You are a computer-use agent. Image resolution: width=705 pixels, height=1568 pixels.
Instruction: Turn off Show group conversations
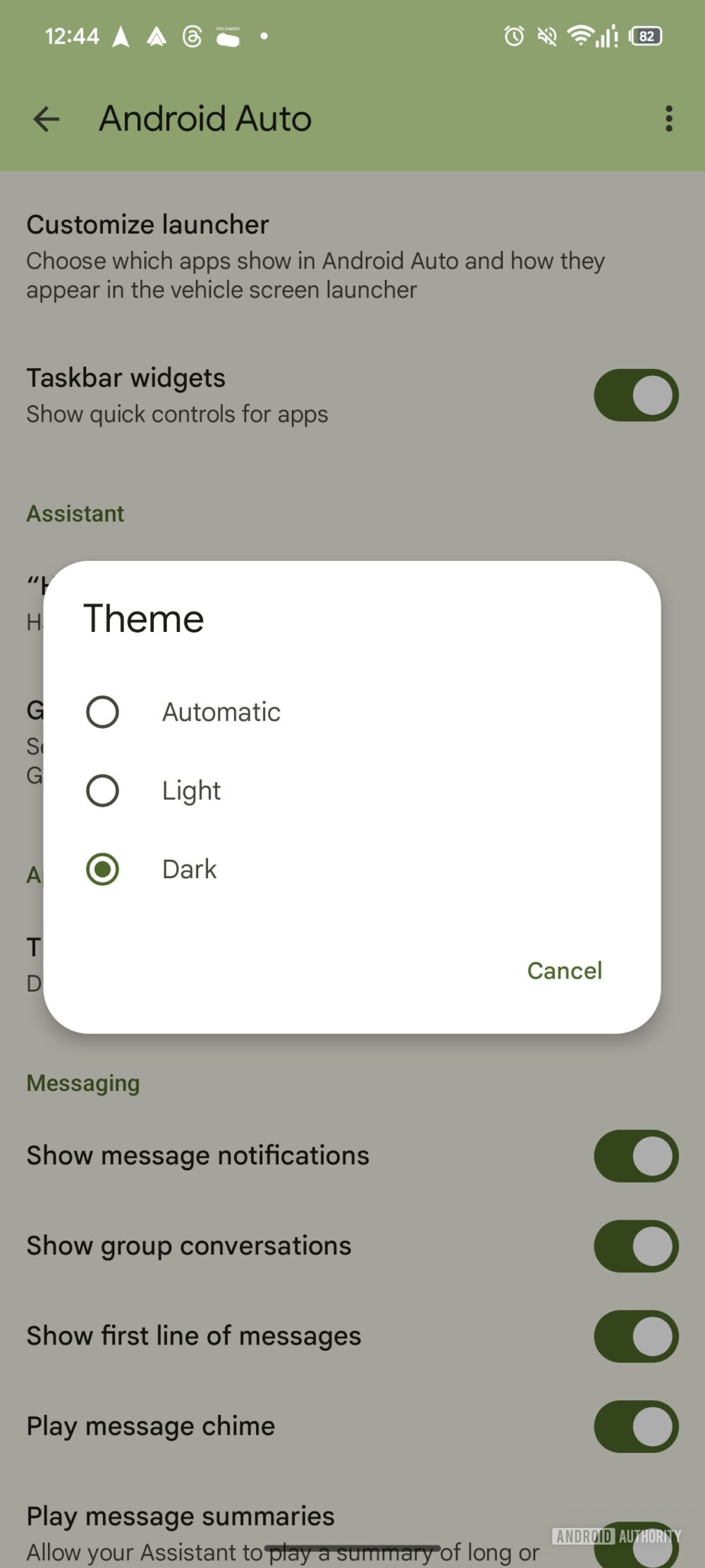[635, 1246]
